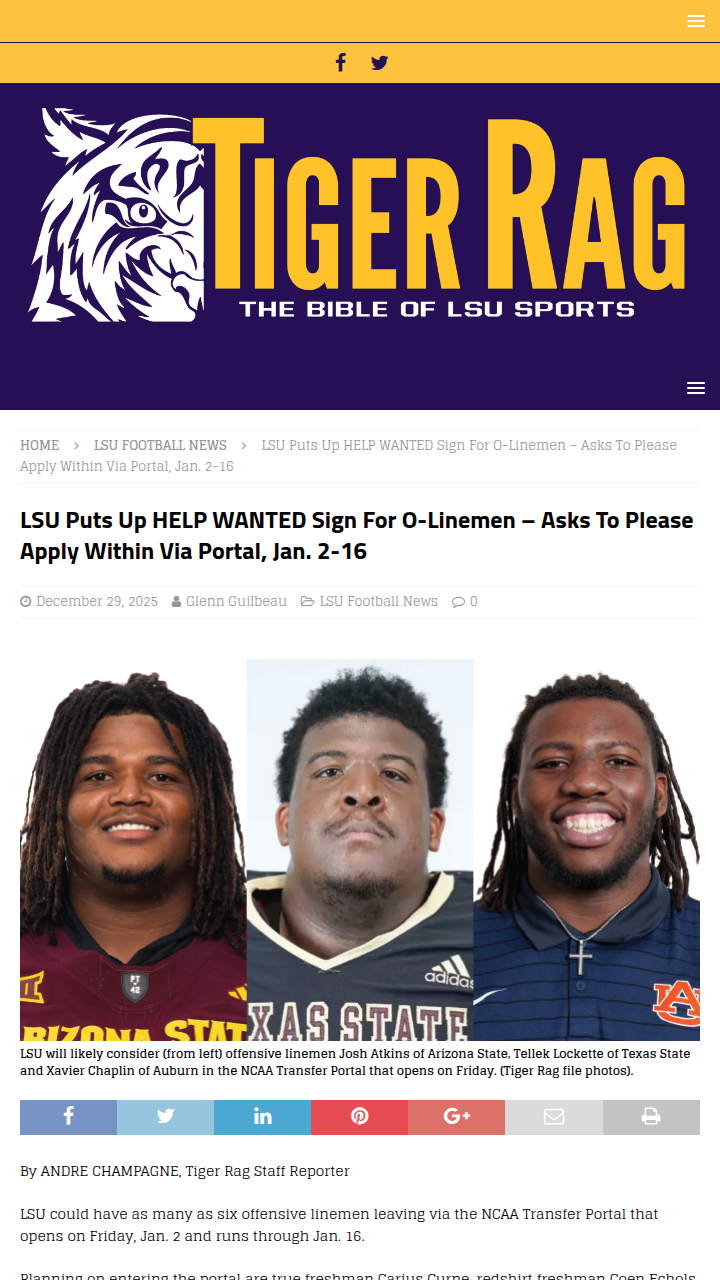720x1280 pixels.
Task: Go to the HOME breadcrumb
Action: pos(40,445)
